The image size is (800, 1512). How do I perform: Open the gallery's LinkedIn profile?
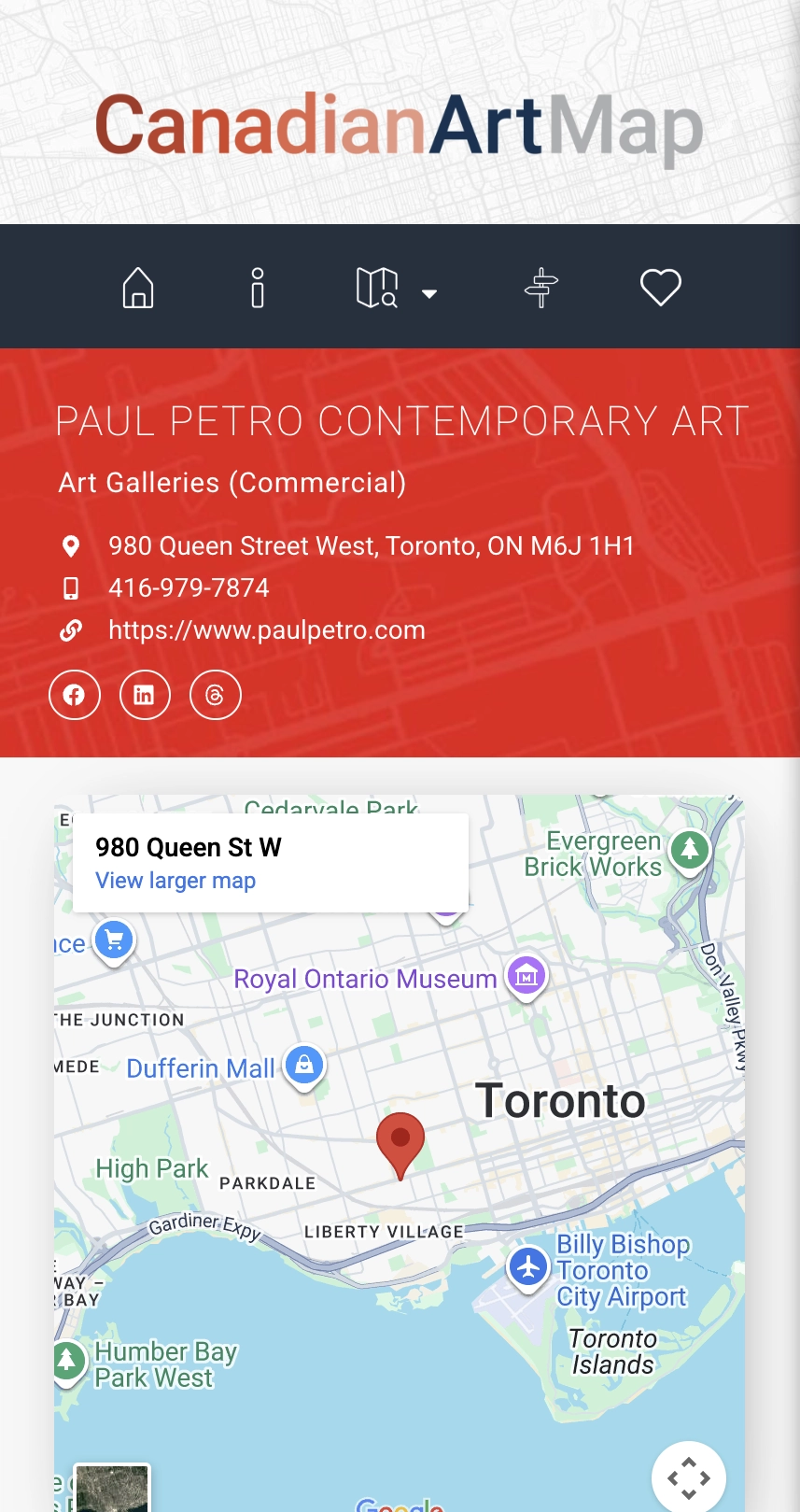[145, 695]
